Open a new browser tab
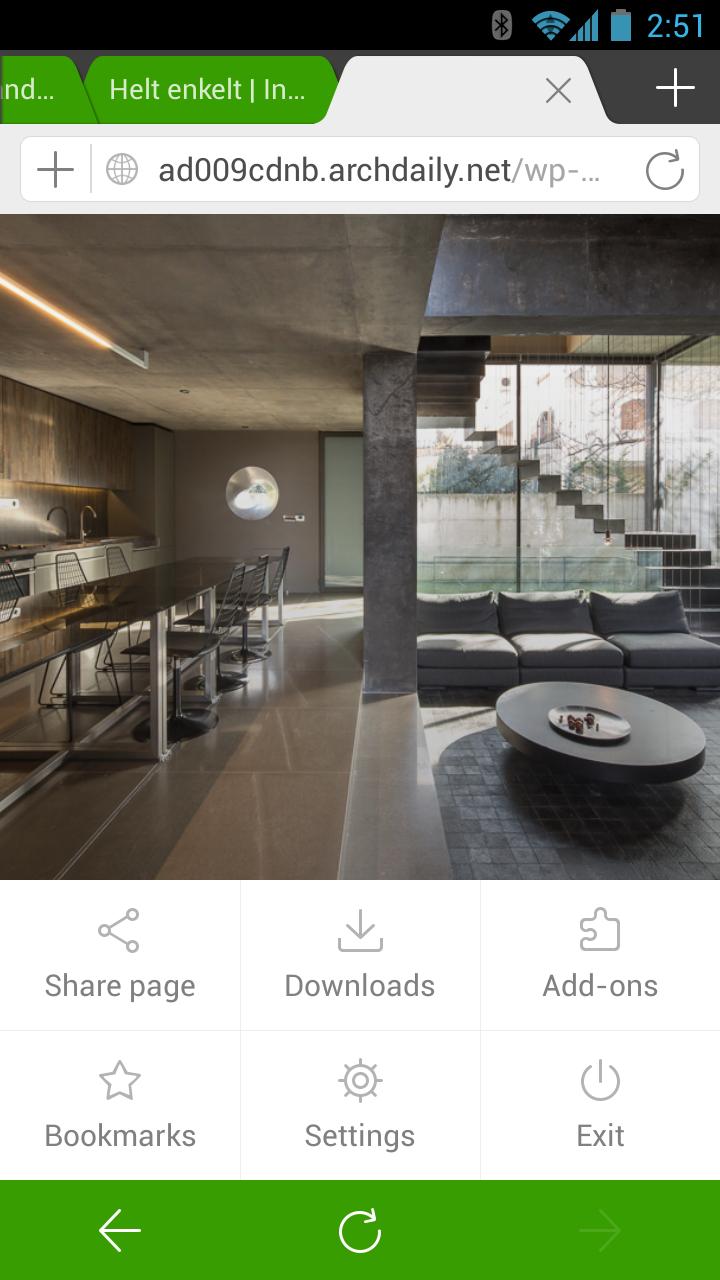This screenshot has height=1280, width=720. point(675,88)
